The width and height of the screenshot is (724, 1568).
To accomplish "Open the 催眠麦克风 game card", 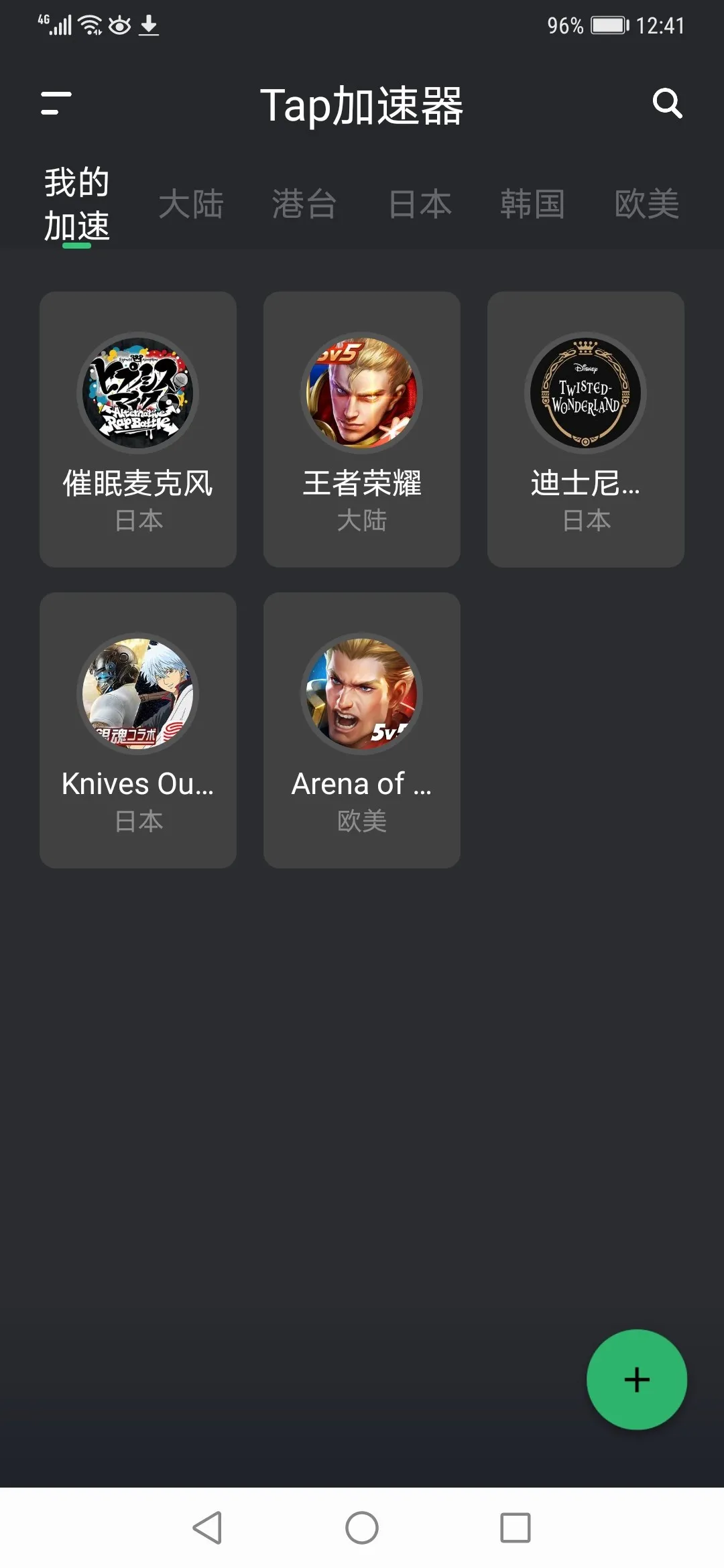I will 138,429.
